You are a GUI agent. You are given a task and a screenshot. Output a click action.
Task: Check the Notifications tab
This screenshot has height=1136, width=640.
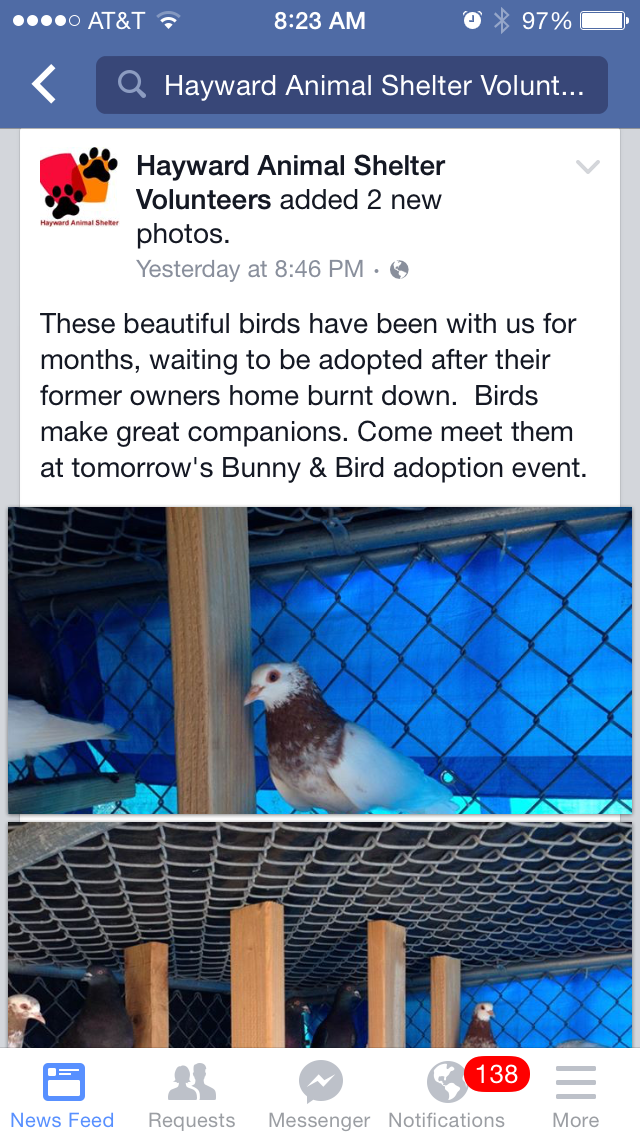pos(447,1094)
